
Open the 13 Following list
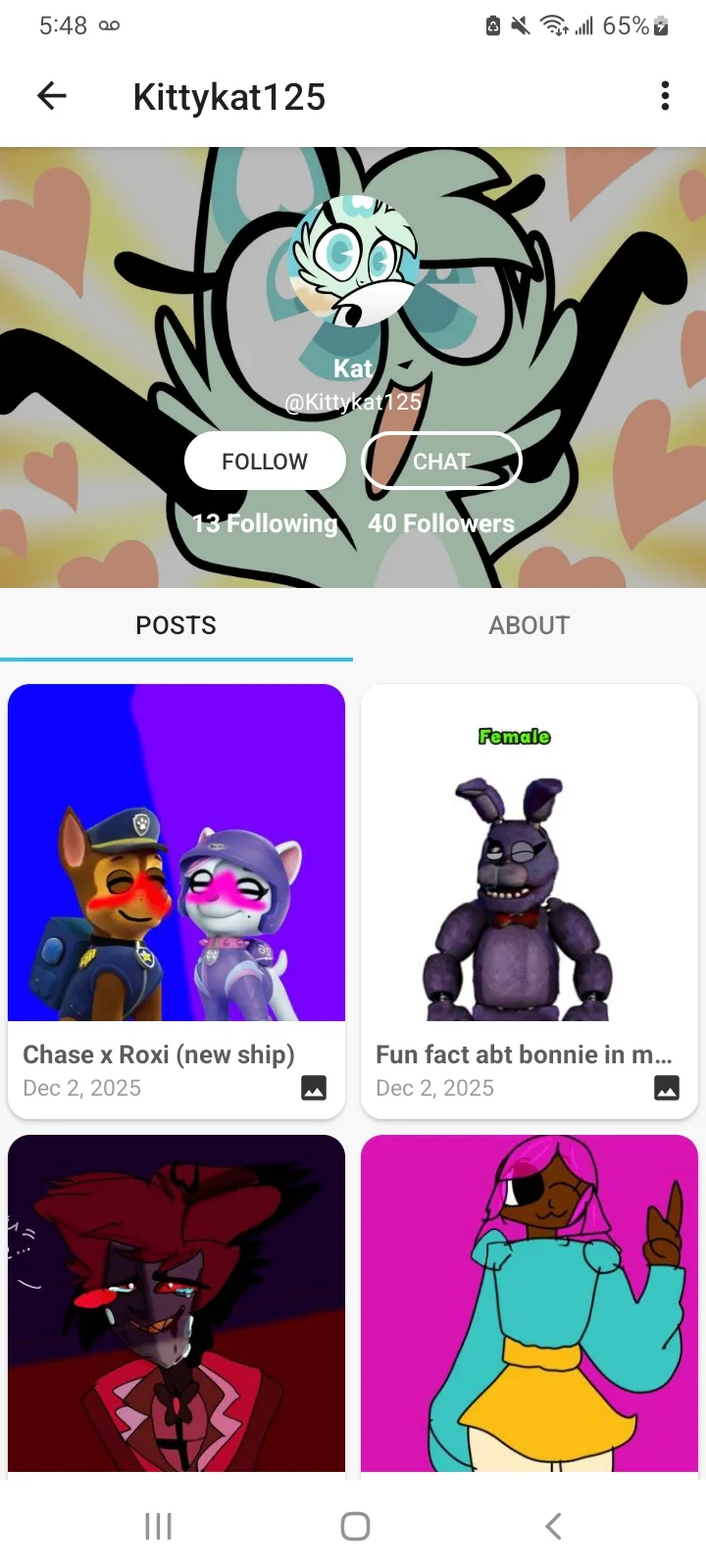(x=265, y=523)
